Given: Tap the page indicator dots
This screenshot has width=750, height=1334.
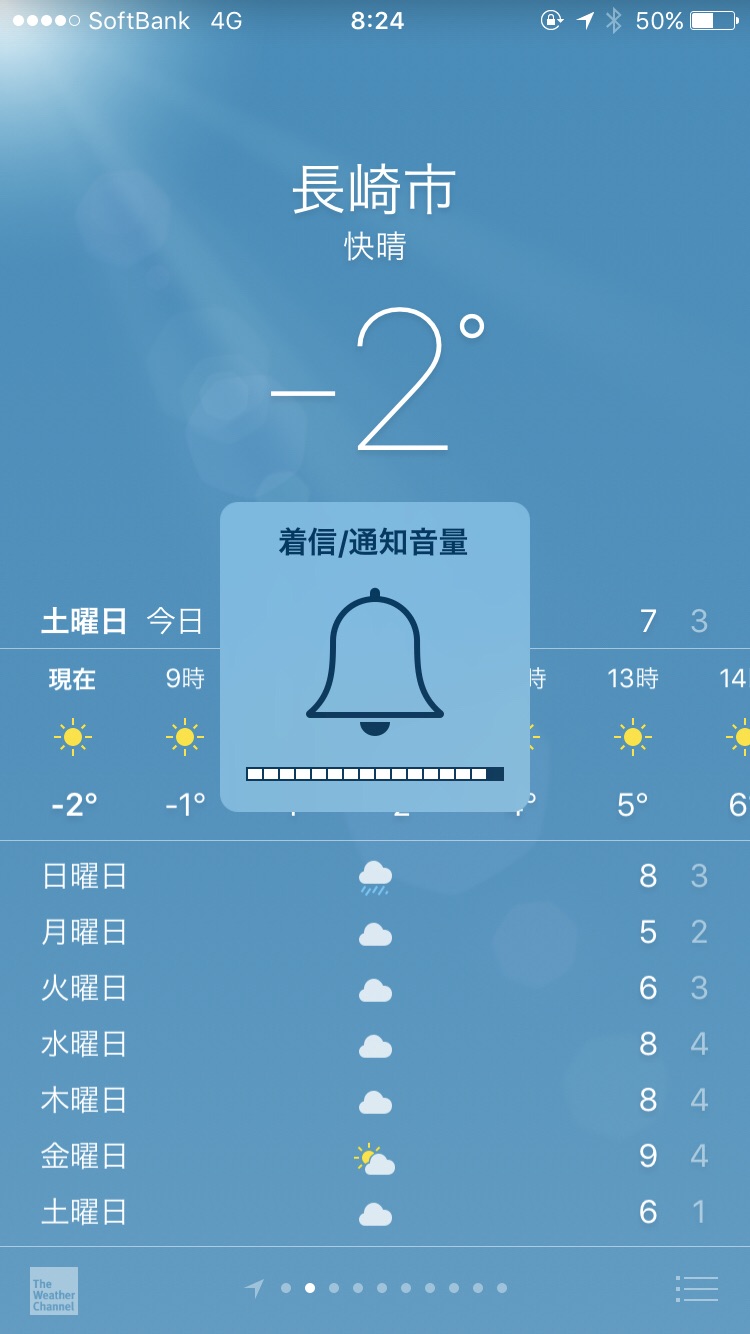Looking at the screenshot, I should pyautogui.click(x=393, y=1288).
